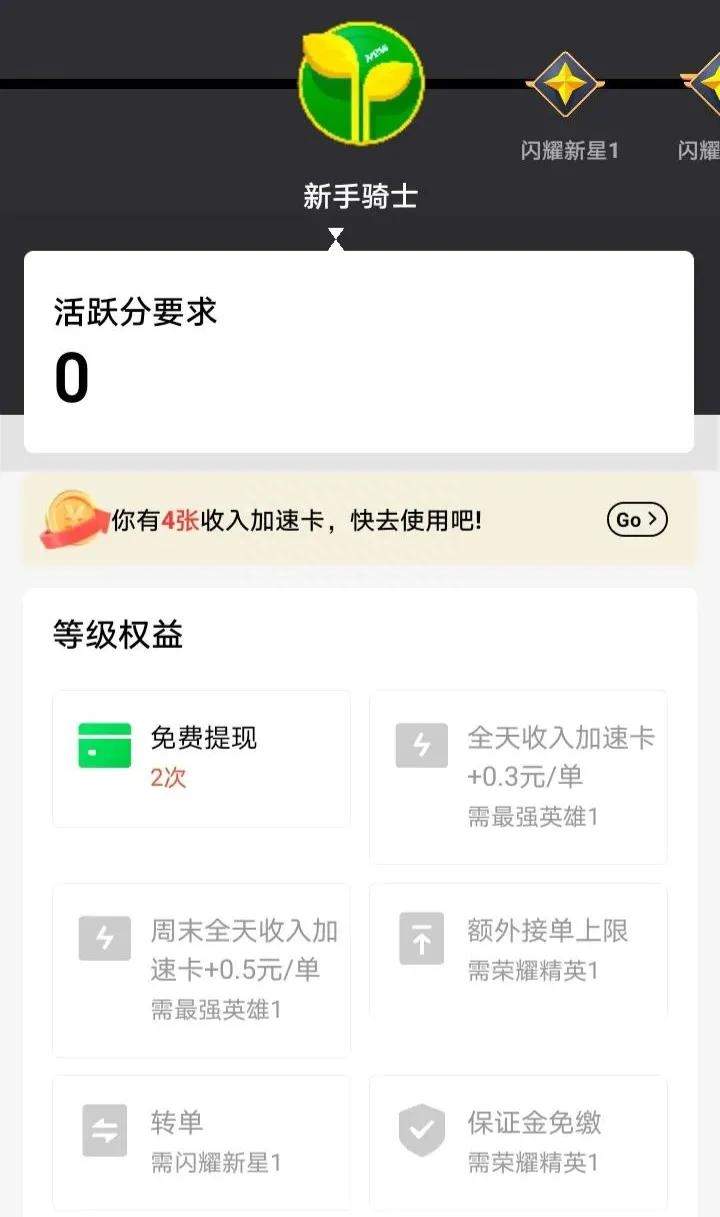Open the 保证金免缴 benefit card
This screenshot has width=720, height=1217.
tap(518, 1142)
